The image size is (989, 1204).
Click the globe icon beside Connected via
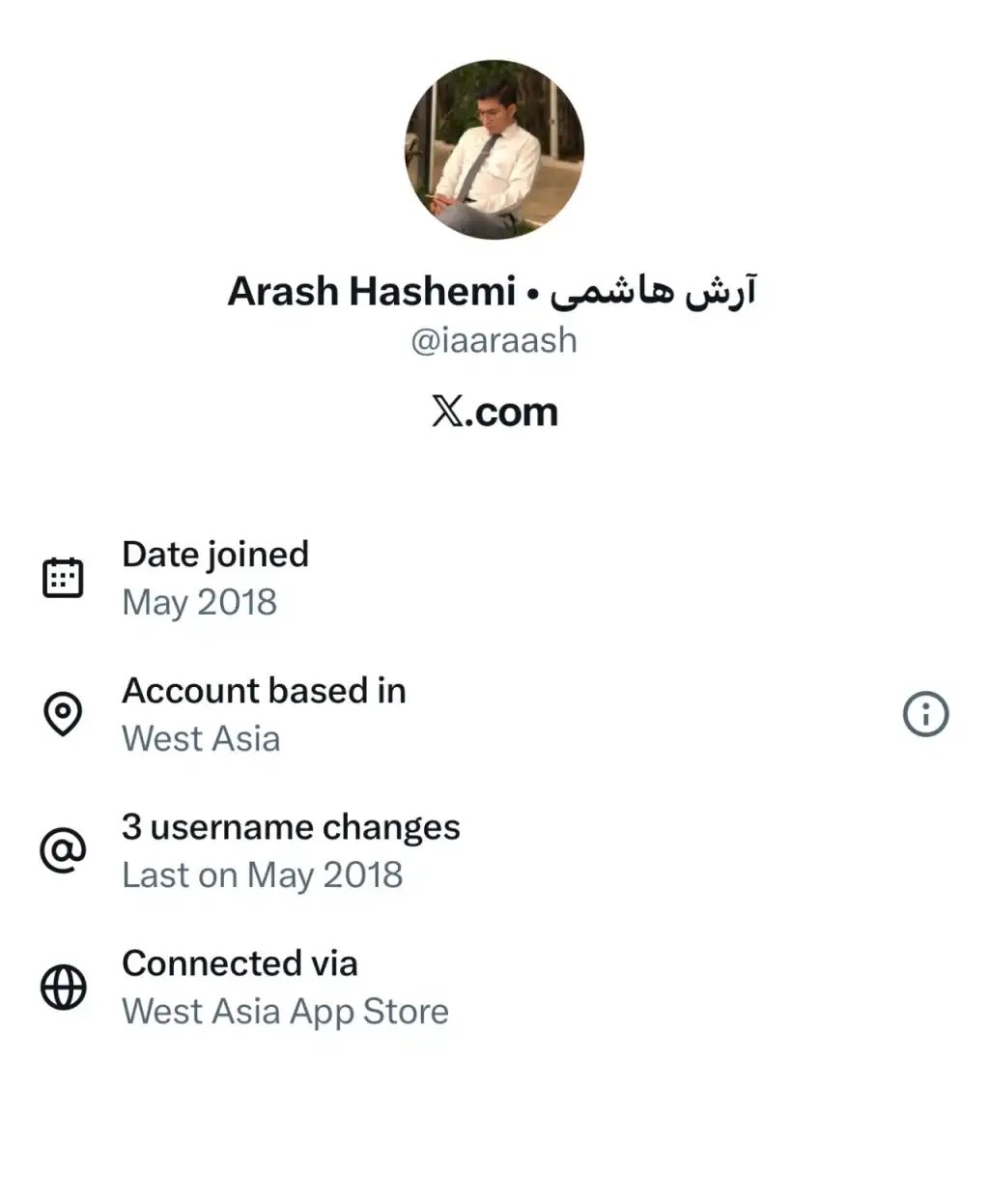[x=62, y=986]
